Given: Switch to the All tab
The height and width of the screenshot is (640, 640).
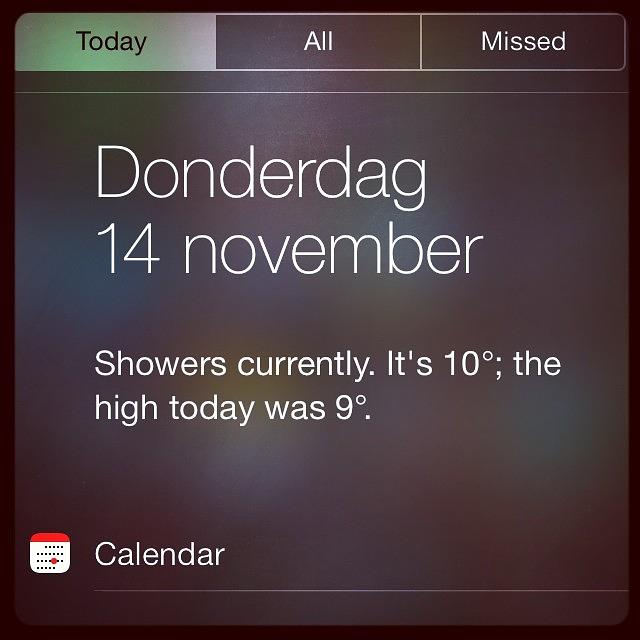Looking at the screenshot, I should 318,42.
